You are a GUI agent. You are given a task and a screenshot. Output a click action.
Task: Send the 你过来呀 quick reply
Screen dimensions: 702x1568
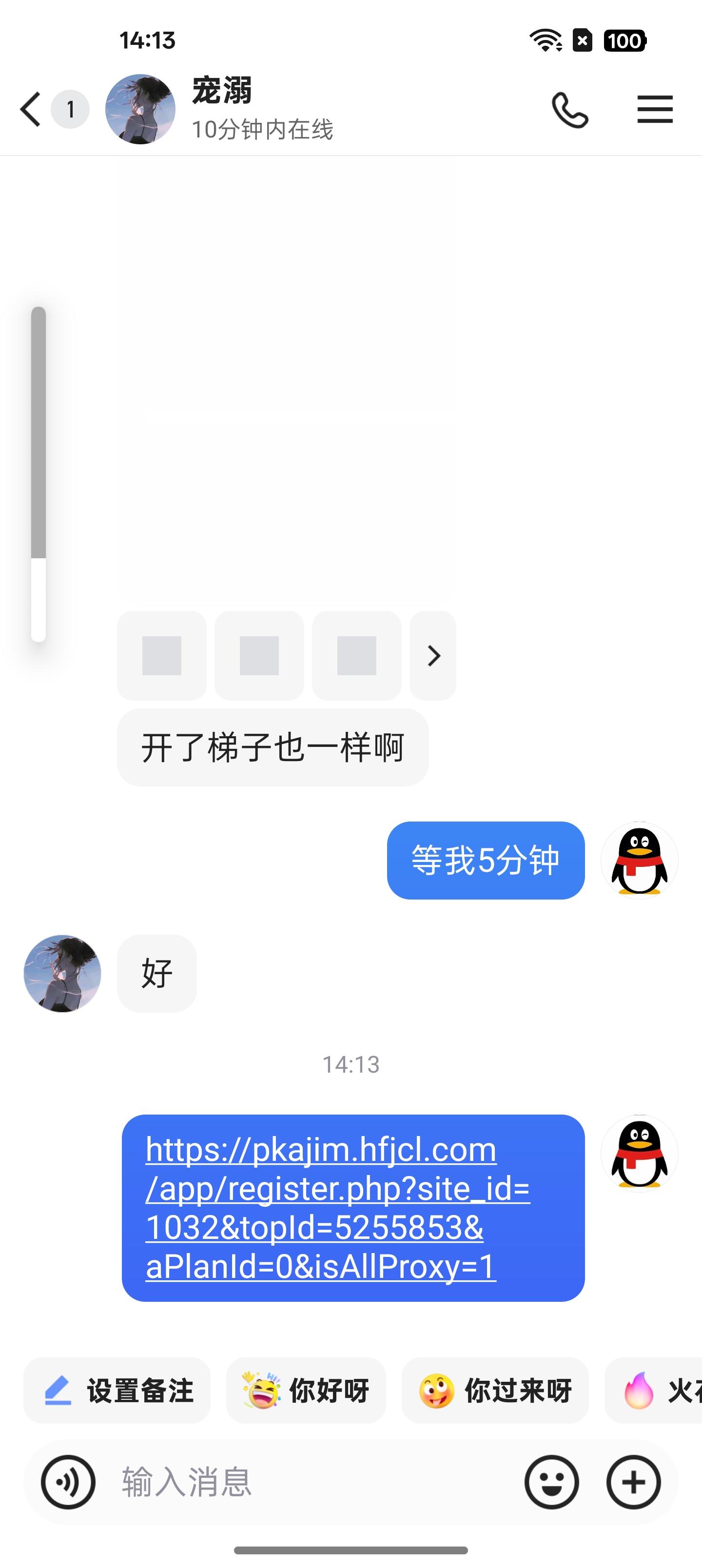[494, 1391]
